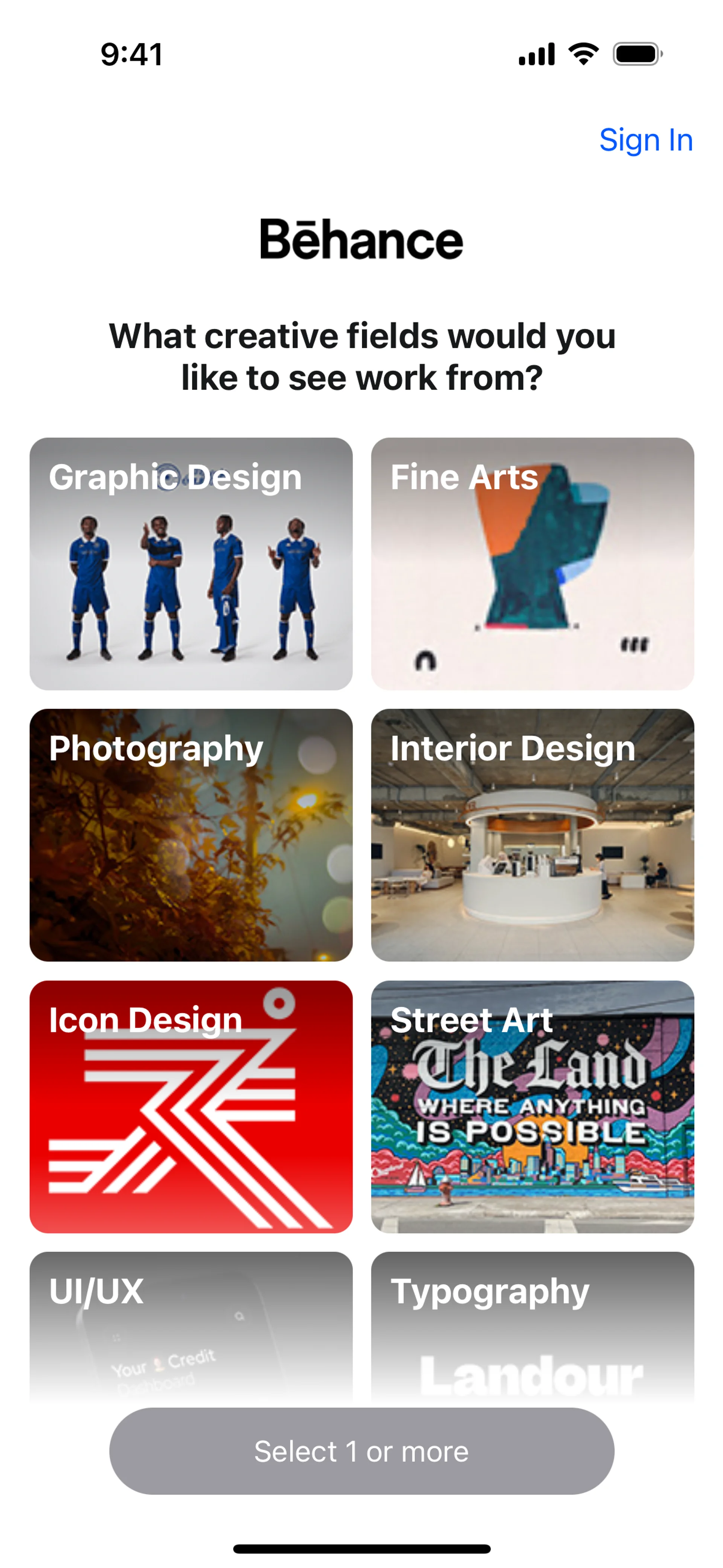Screen dimensions: 723x1568
Task: Tap the Select 1 or more button
Action: point(361,1451)
